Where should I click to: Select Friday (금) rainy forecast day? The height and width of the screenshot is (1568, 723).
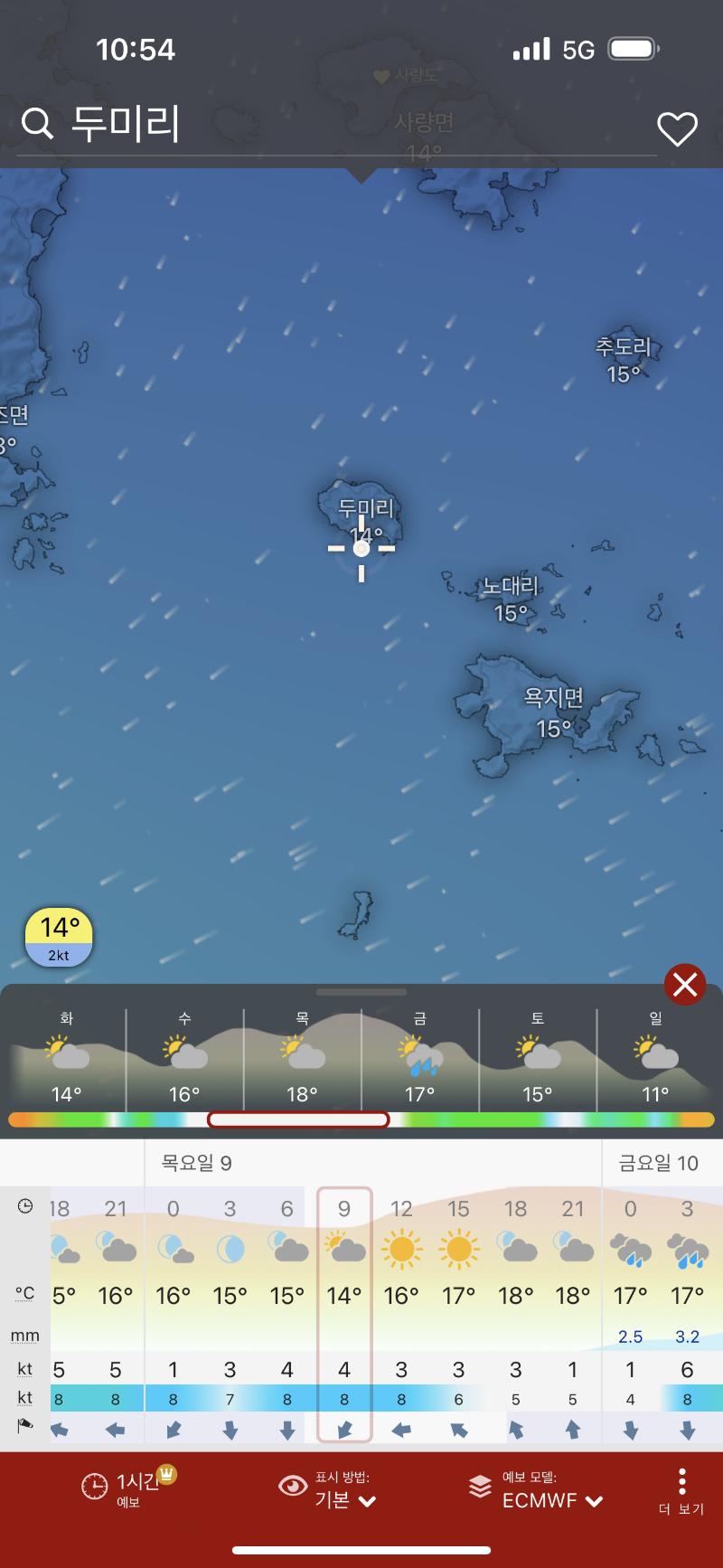pyautogui.click(x=420, y=1058)
